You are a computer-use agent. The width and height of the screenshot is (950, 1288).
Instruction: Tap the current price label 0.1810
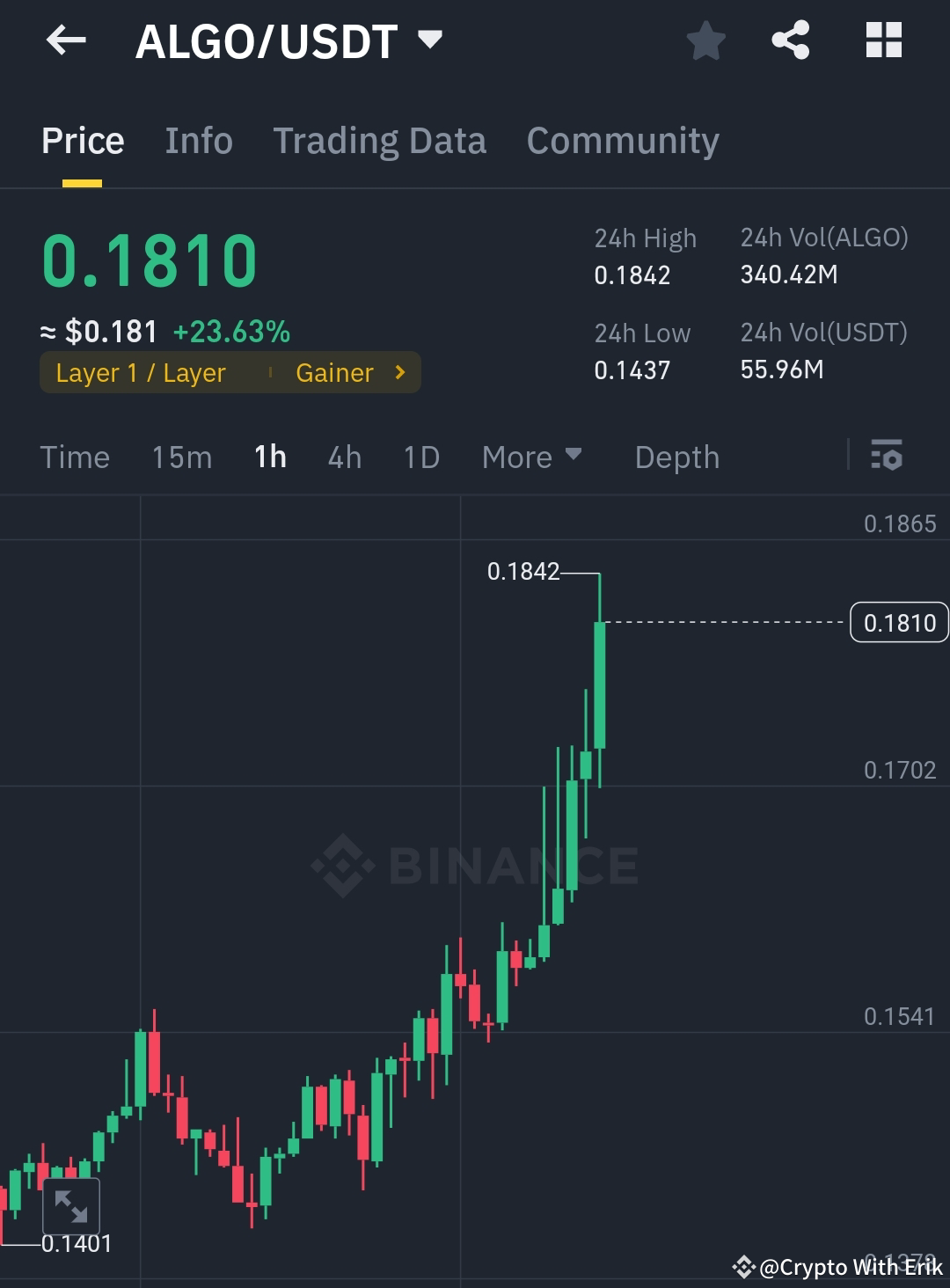click(x=898, y=622)
